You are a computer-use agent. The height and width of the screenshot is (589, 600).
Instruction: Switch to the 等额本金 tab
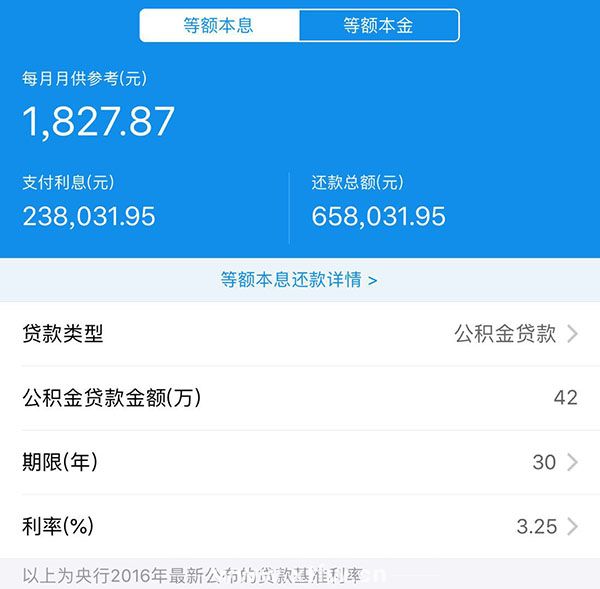point(378,26)
